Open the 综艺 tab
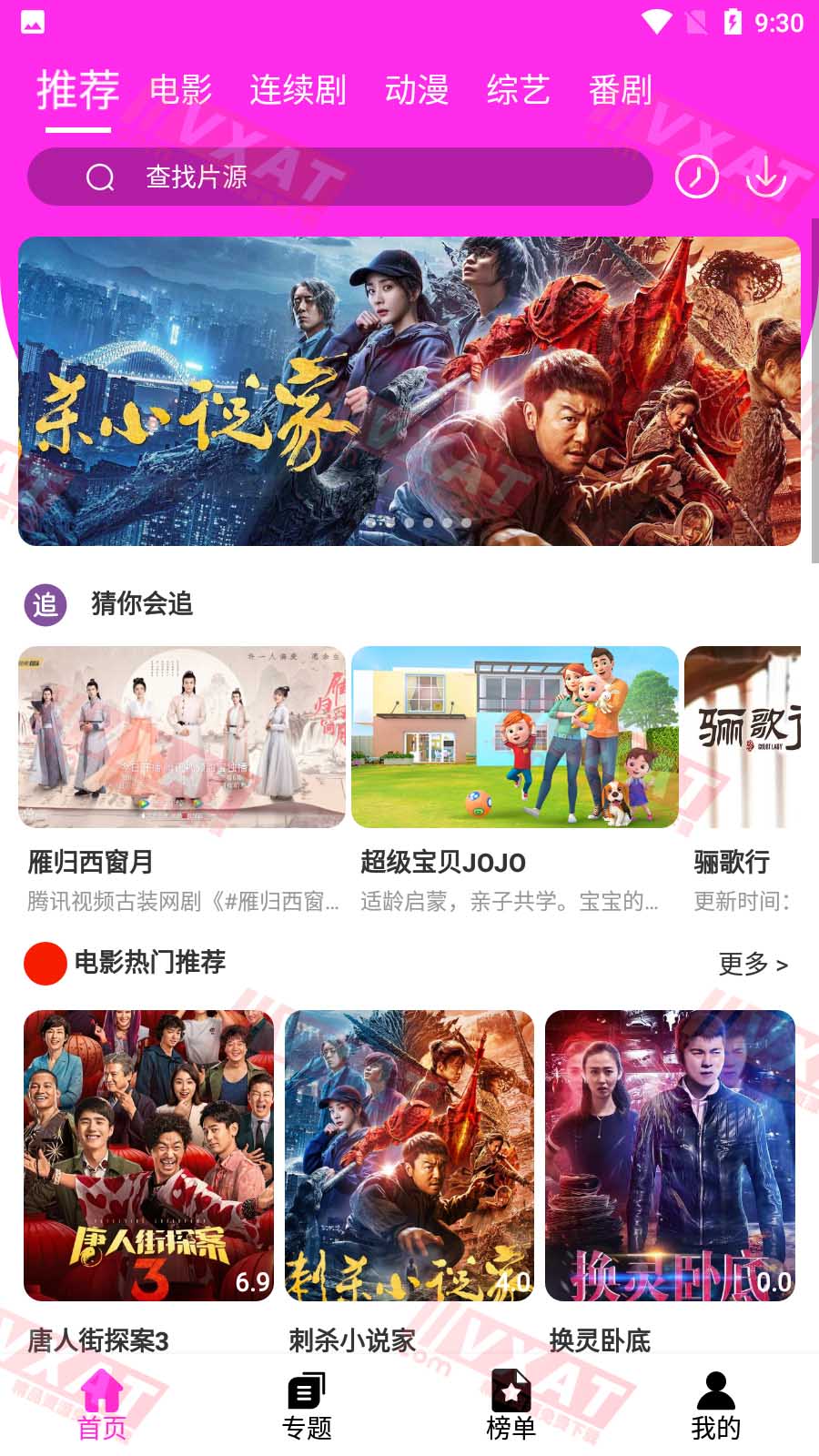Image resolution: width=819 pixels, height=1456 pixels. (x=516, y=90)
